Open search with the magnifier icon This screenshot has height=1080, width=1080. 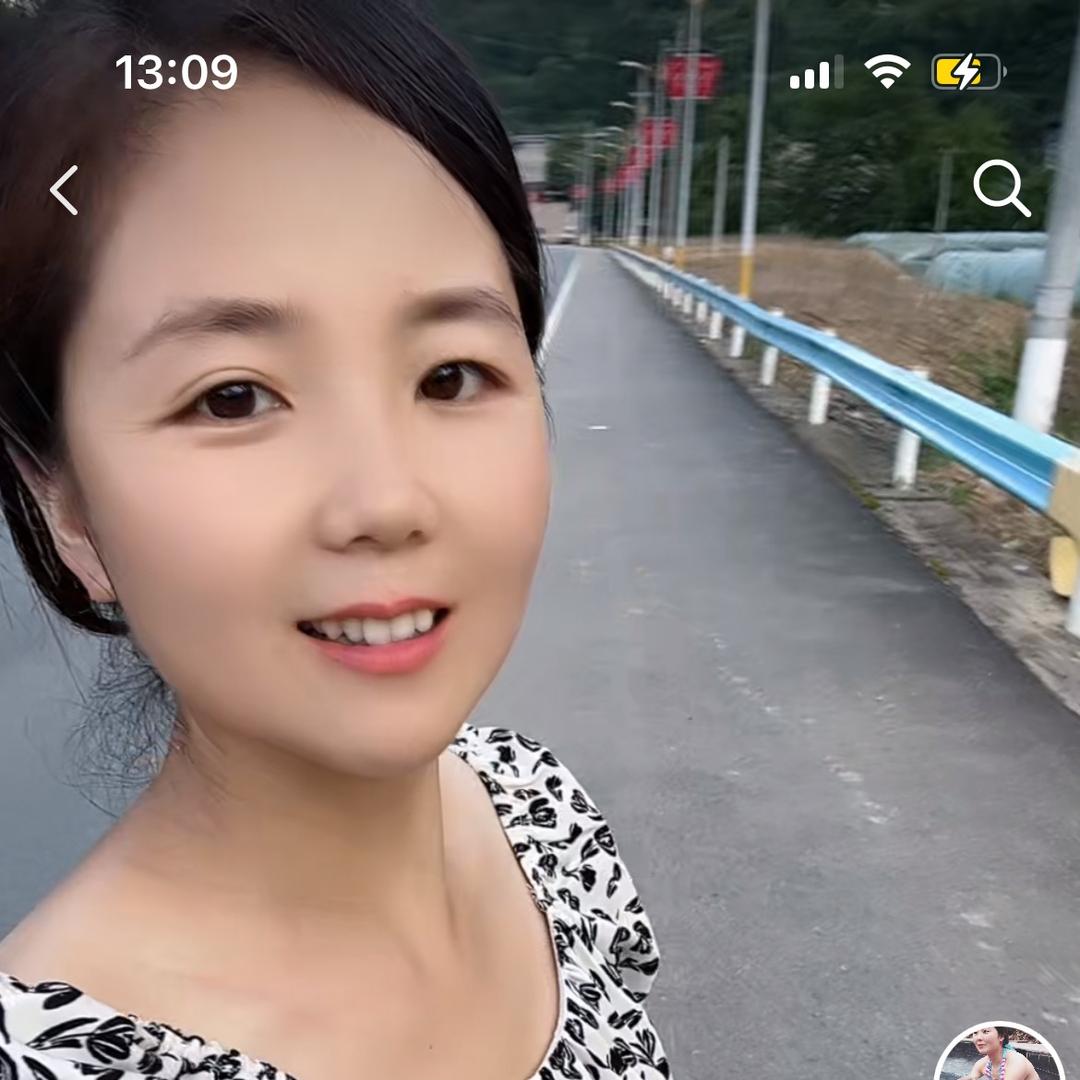coord(1001,188)
